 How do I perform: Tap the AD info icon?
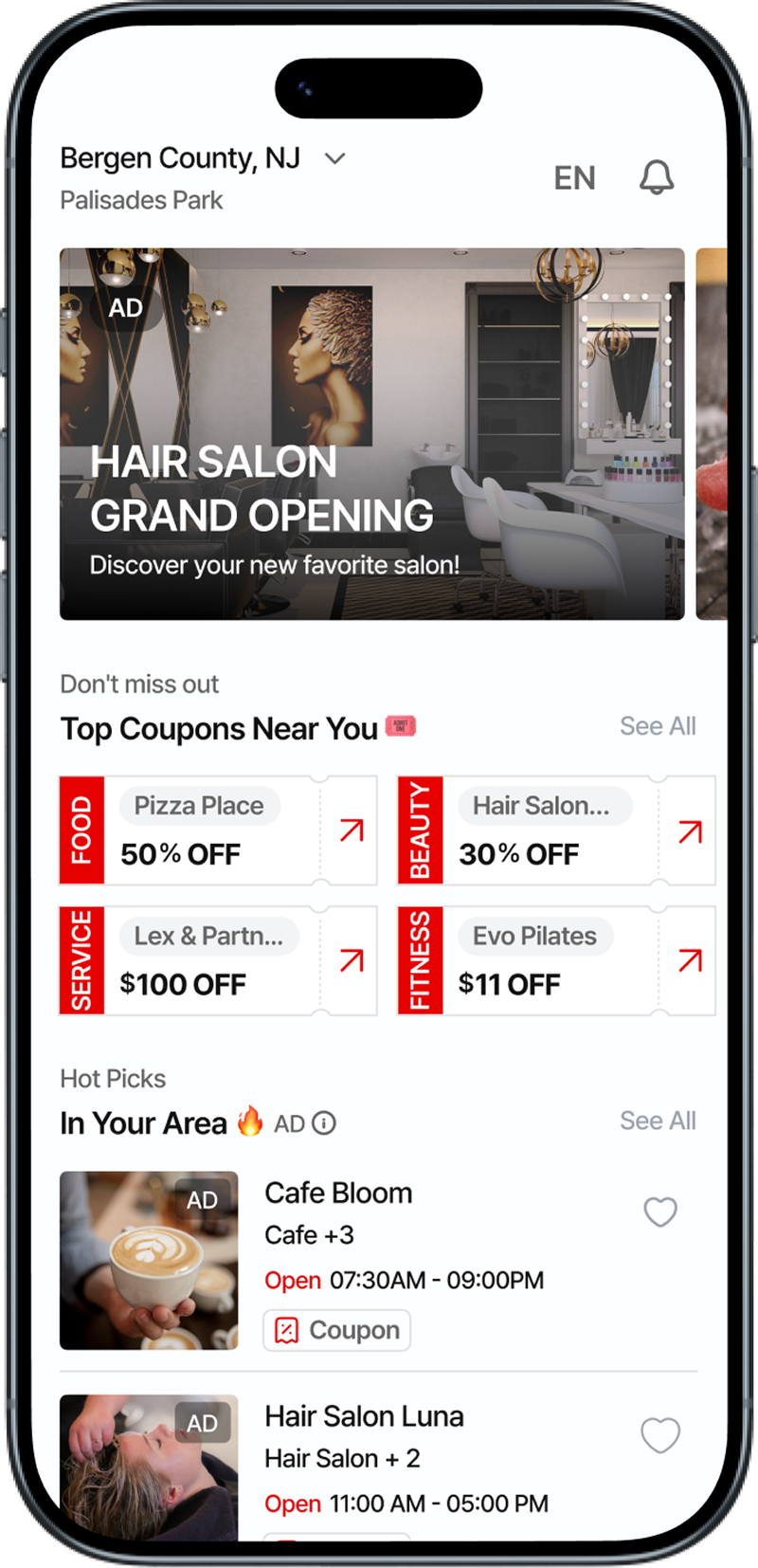pyautogui.click(x=324, y=1123)
